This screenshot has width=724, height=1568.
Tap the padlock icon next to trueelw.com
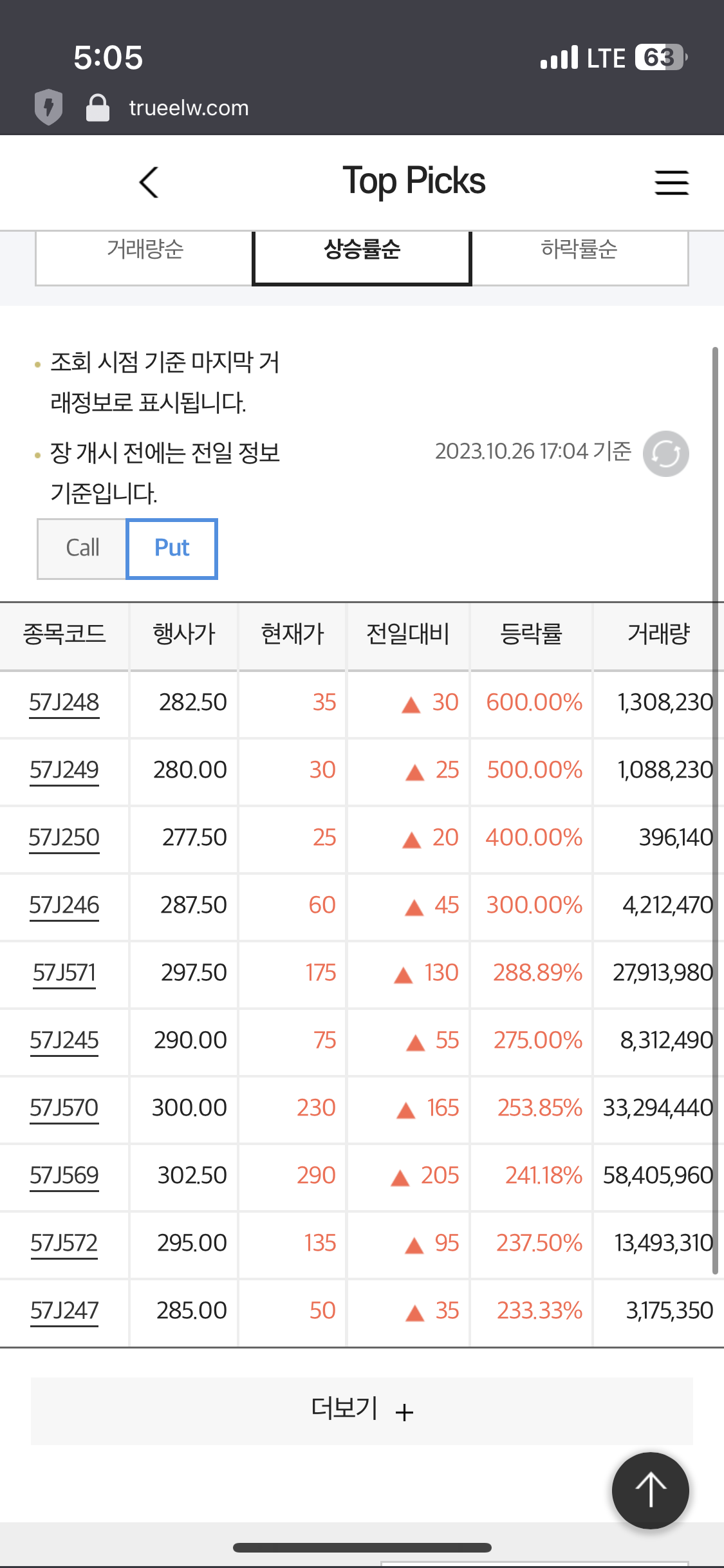click(x=98, y=107)
